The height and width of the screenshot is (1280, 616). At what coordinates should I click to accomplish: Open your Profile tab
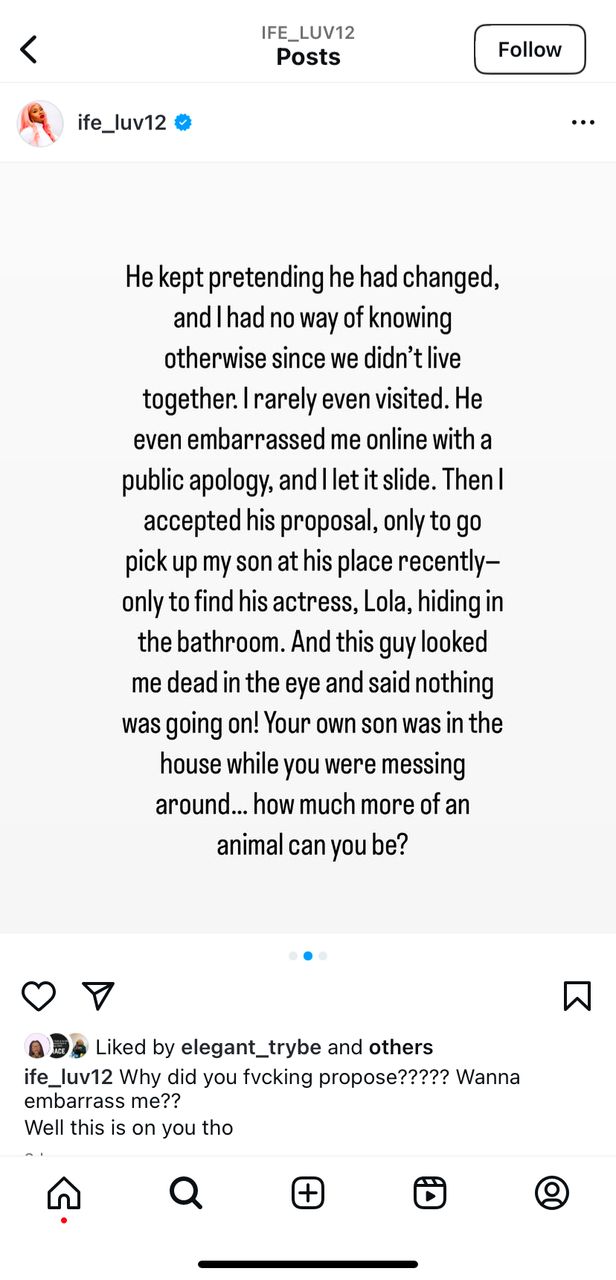pyautogui.click(x=552, y=1193)
